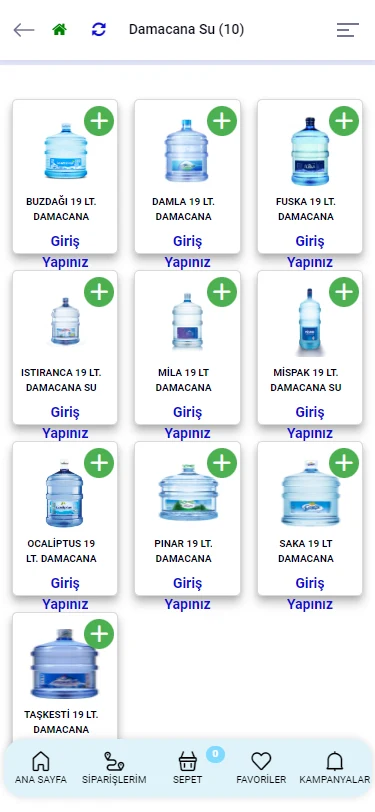Switch to the Favoriler tab

[x=261, y=768]
